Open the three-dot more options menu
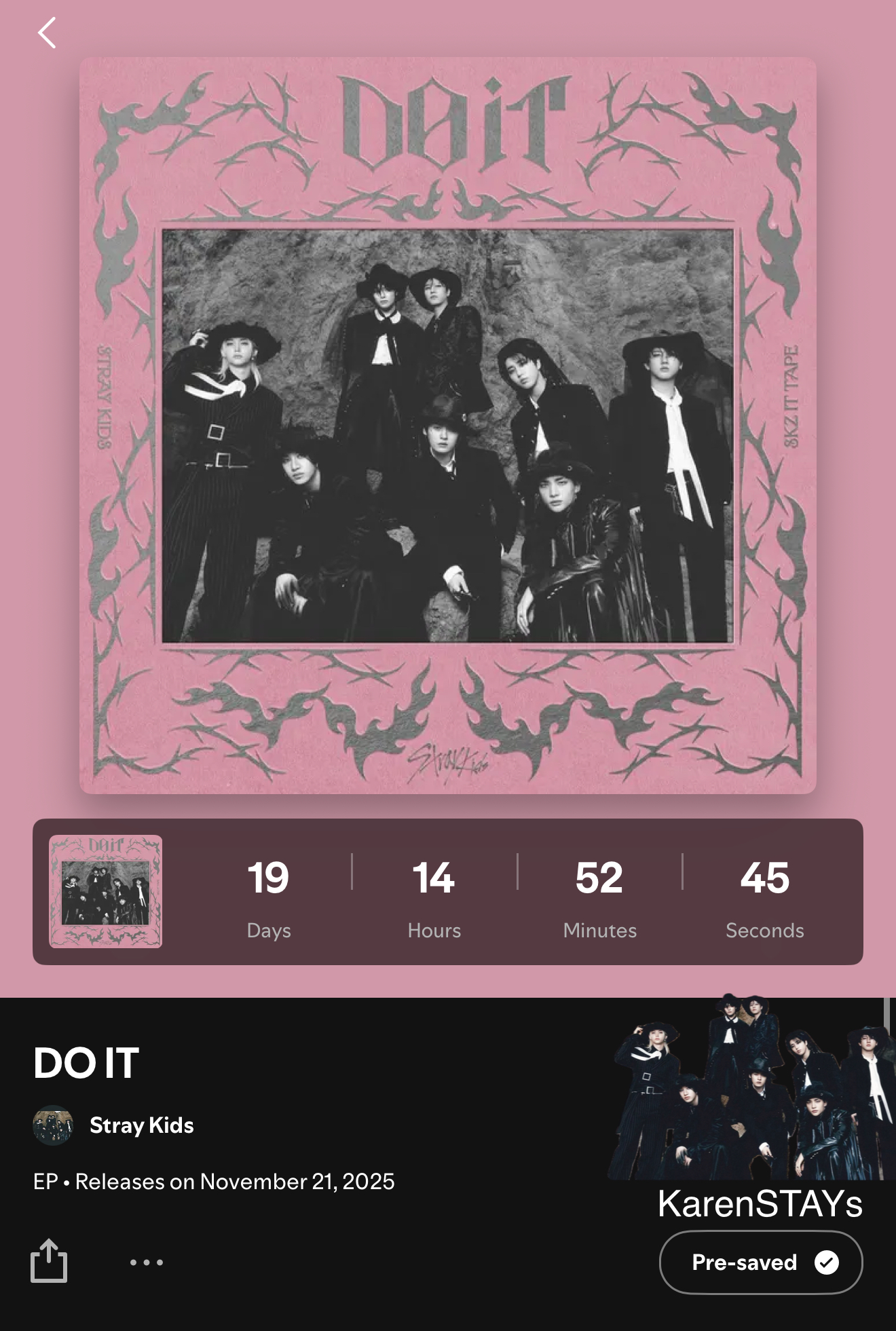 (147, 1262)
